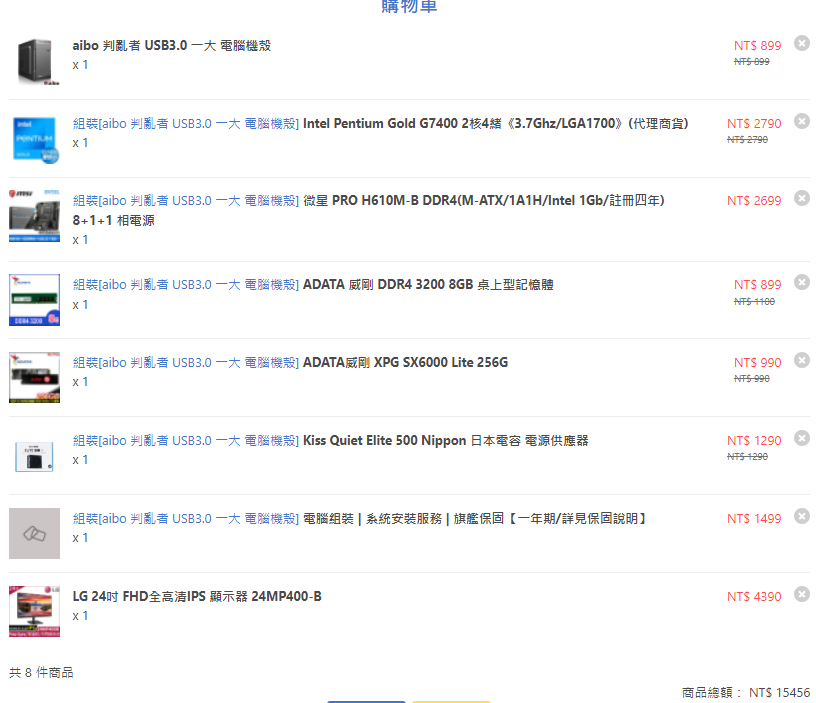816x703 pixels.
Task: Open LG 24MP400-B monitor product page
Action: pos(197,596)
